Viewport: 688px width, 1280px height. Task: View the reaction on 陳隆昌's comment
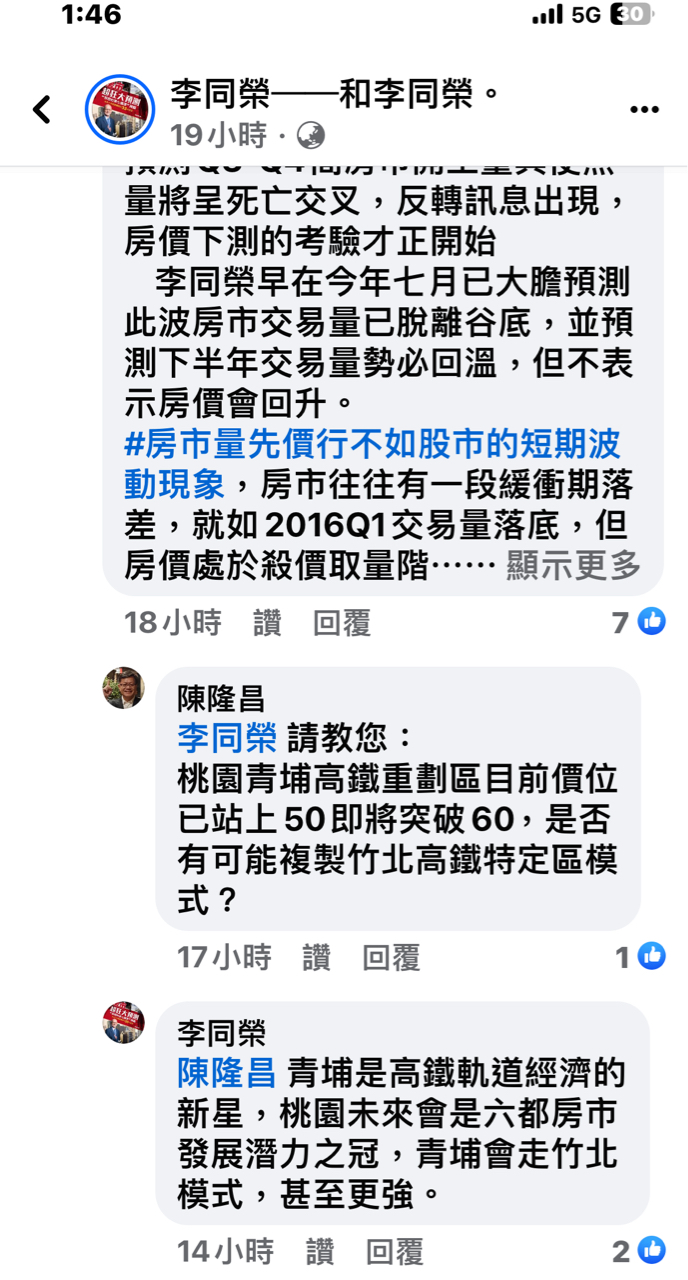642,957
